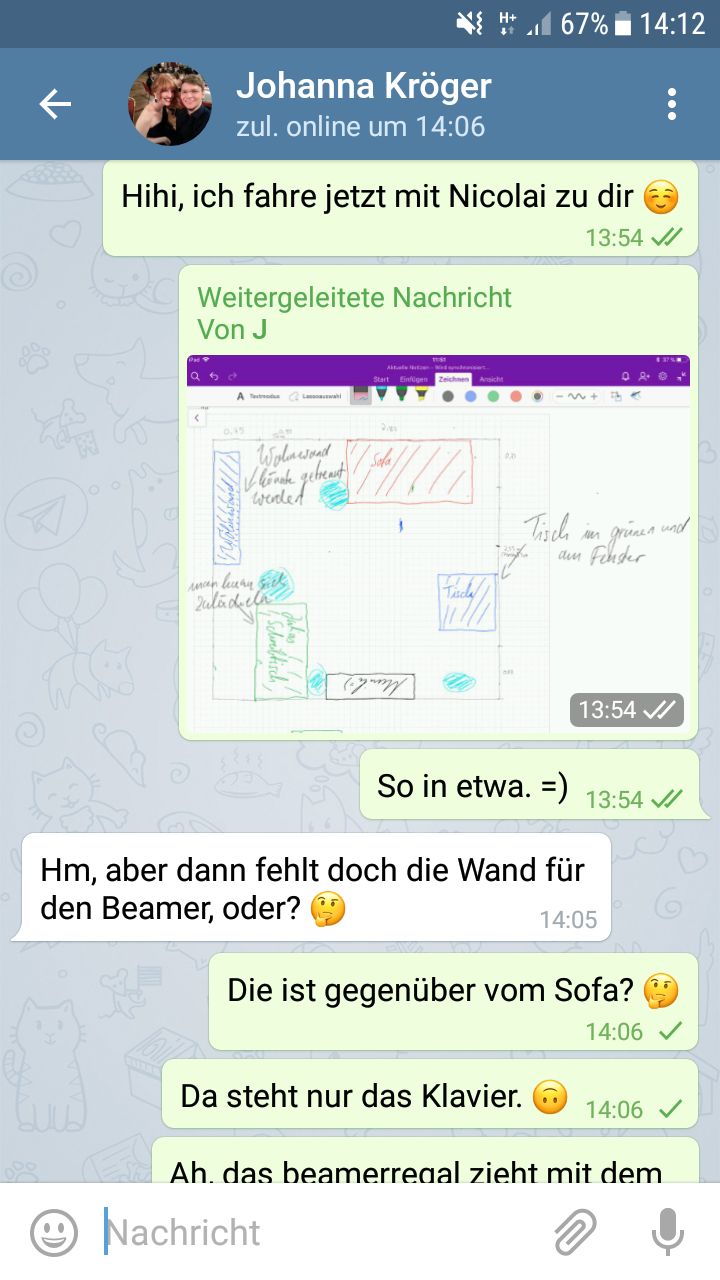Open forwarded sender J's profile

(x=259, y=329)
